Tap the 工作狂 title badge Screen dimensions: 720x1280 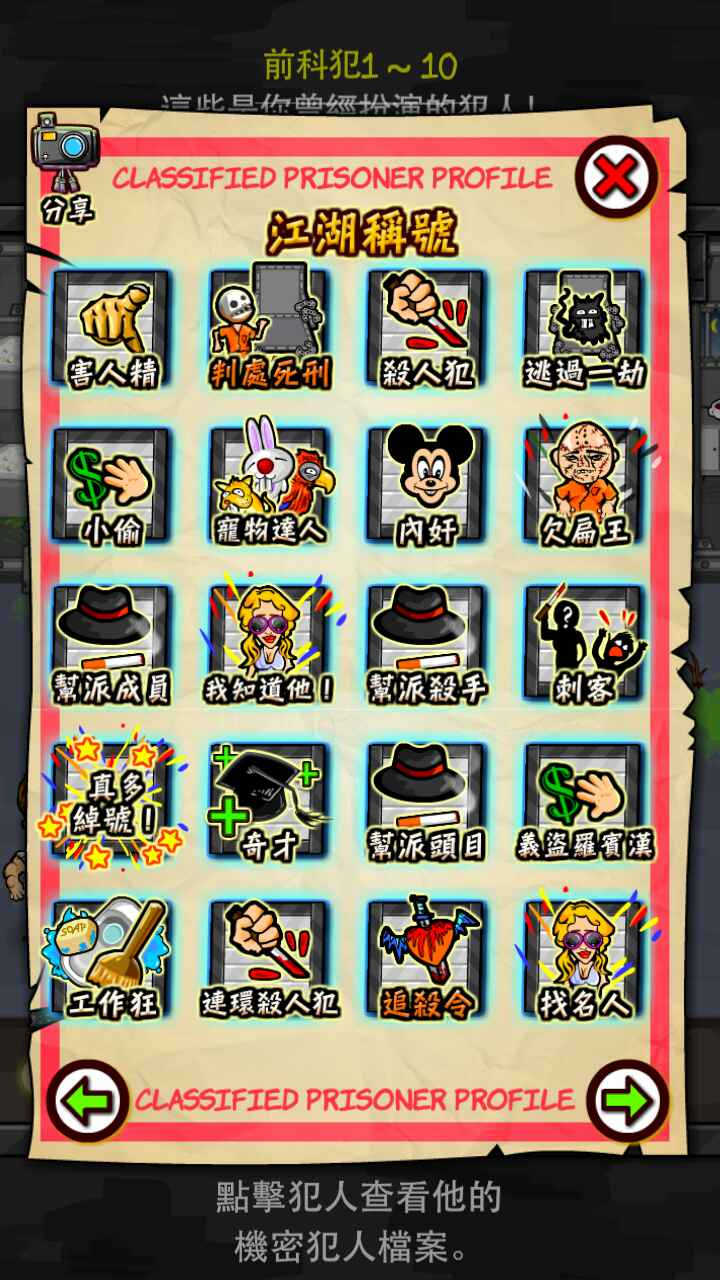tap(112, 960)
